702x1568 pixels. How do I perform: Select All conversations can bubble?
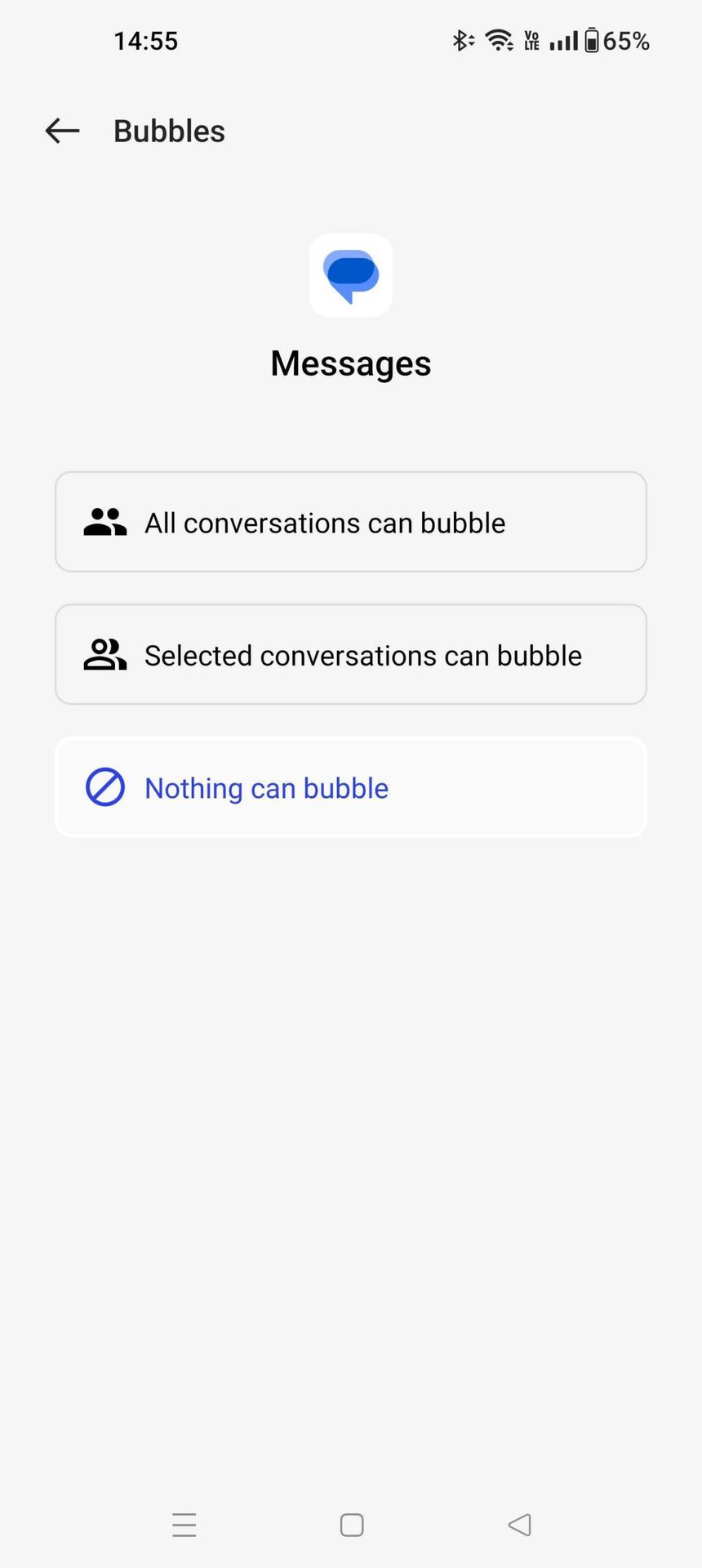351,523
